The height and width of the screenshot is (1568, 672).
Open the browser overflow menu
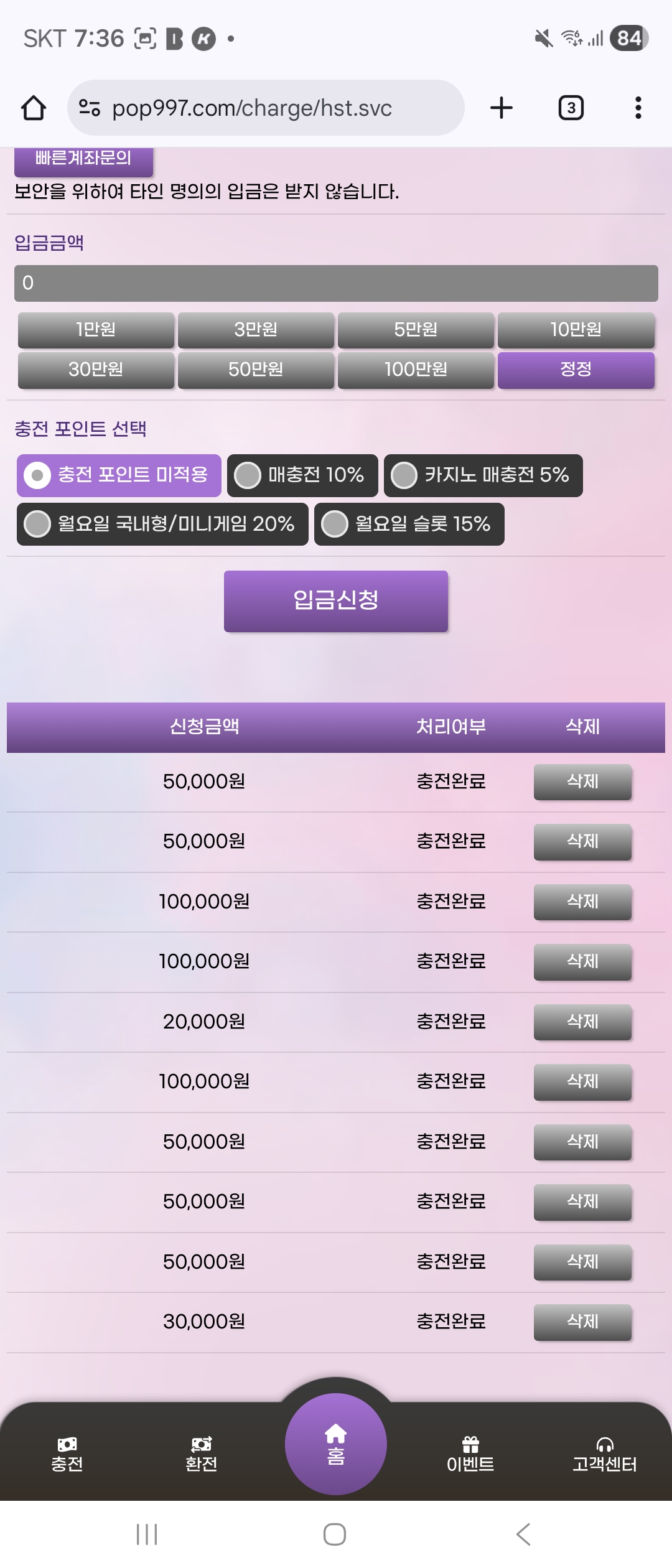pyautogui.click(x=638, y=108)
